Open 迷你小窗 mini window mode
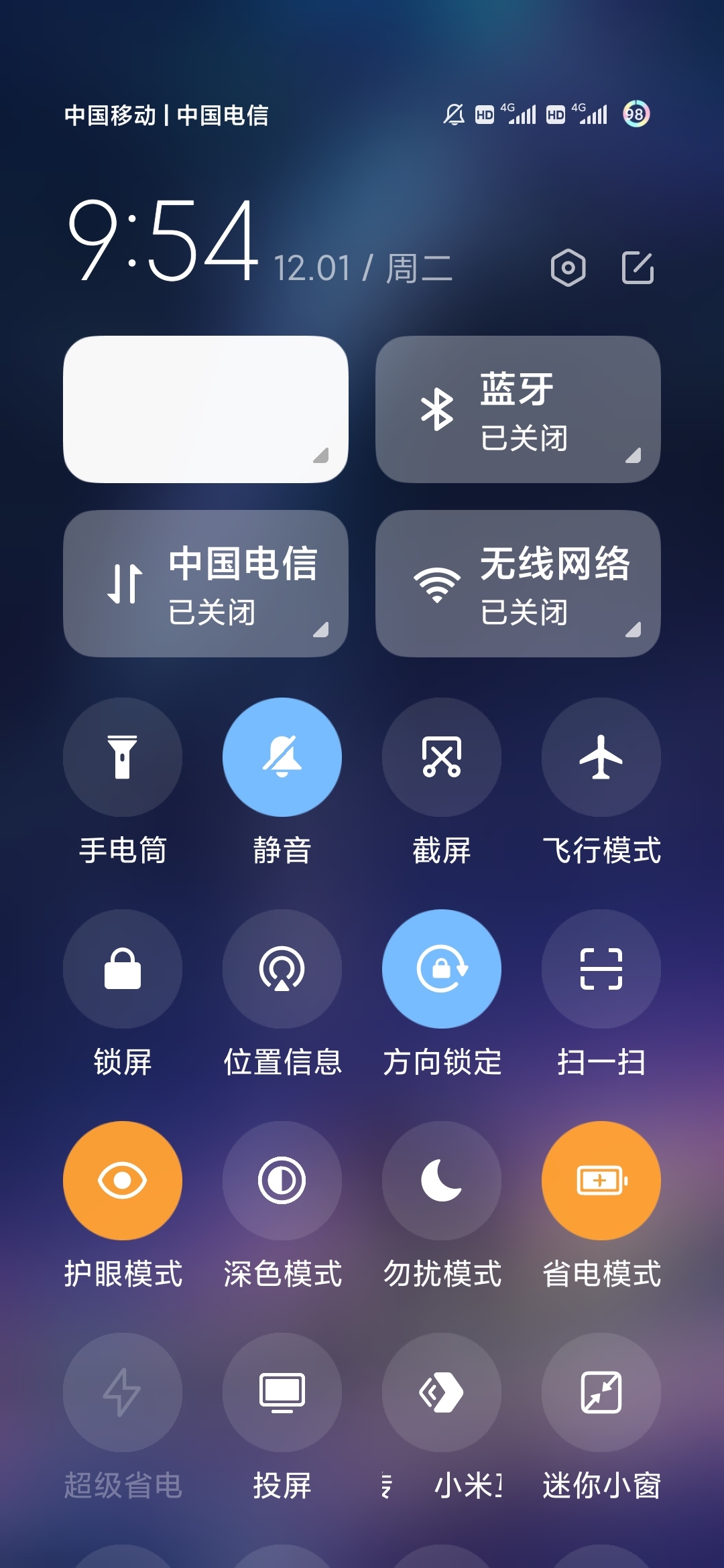Image resolution: width=724 pixels, height=1568 pixels. pos(601,1394)
